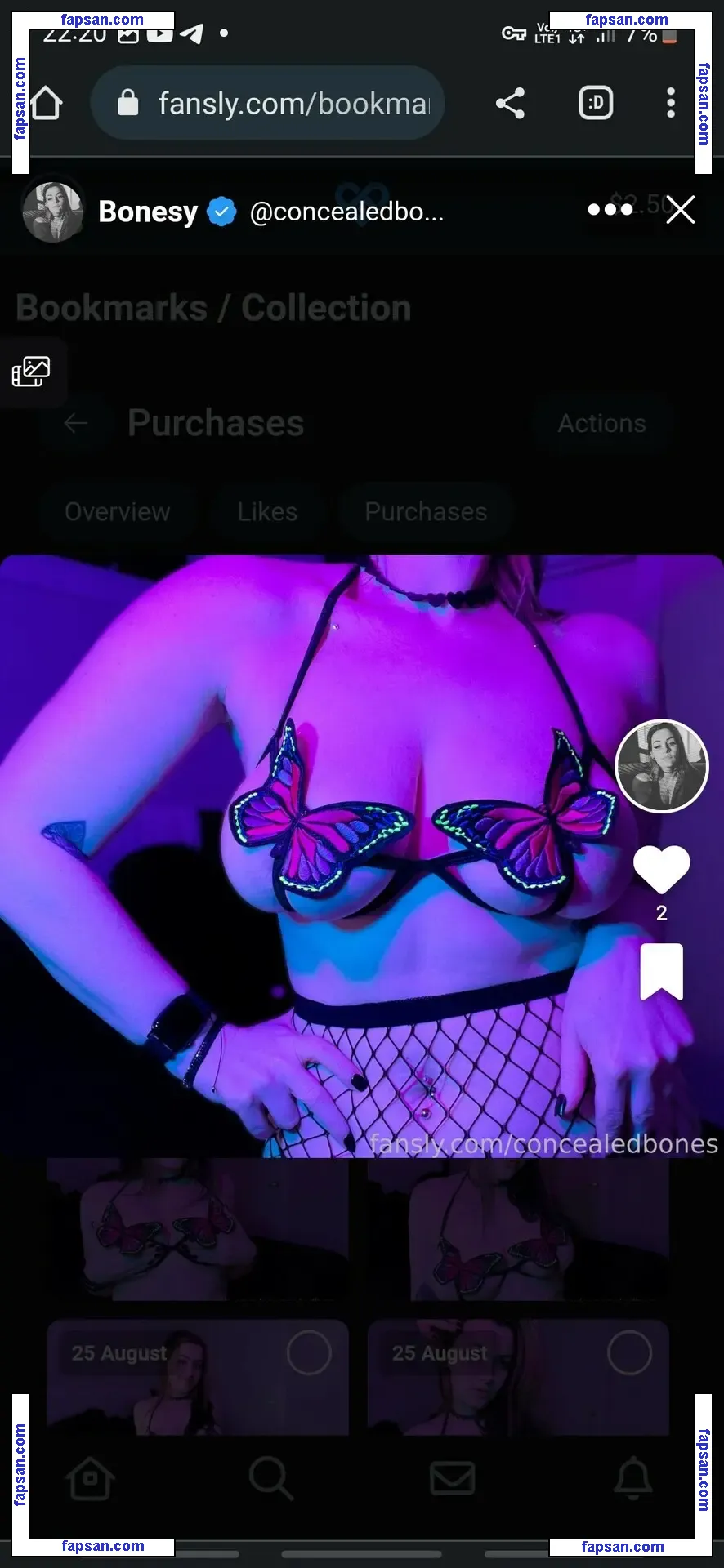
Task: Open Bonesy's profile from the header
Action: click(148, 212)
